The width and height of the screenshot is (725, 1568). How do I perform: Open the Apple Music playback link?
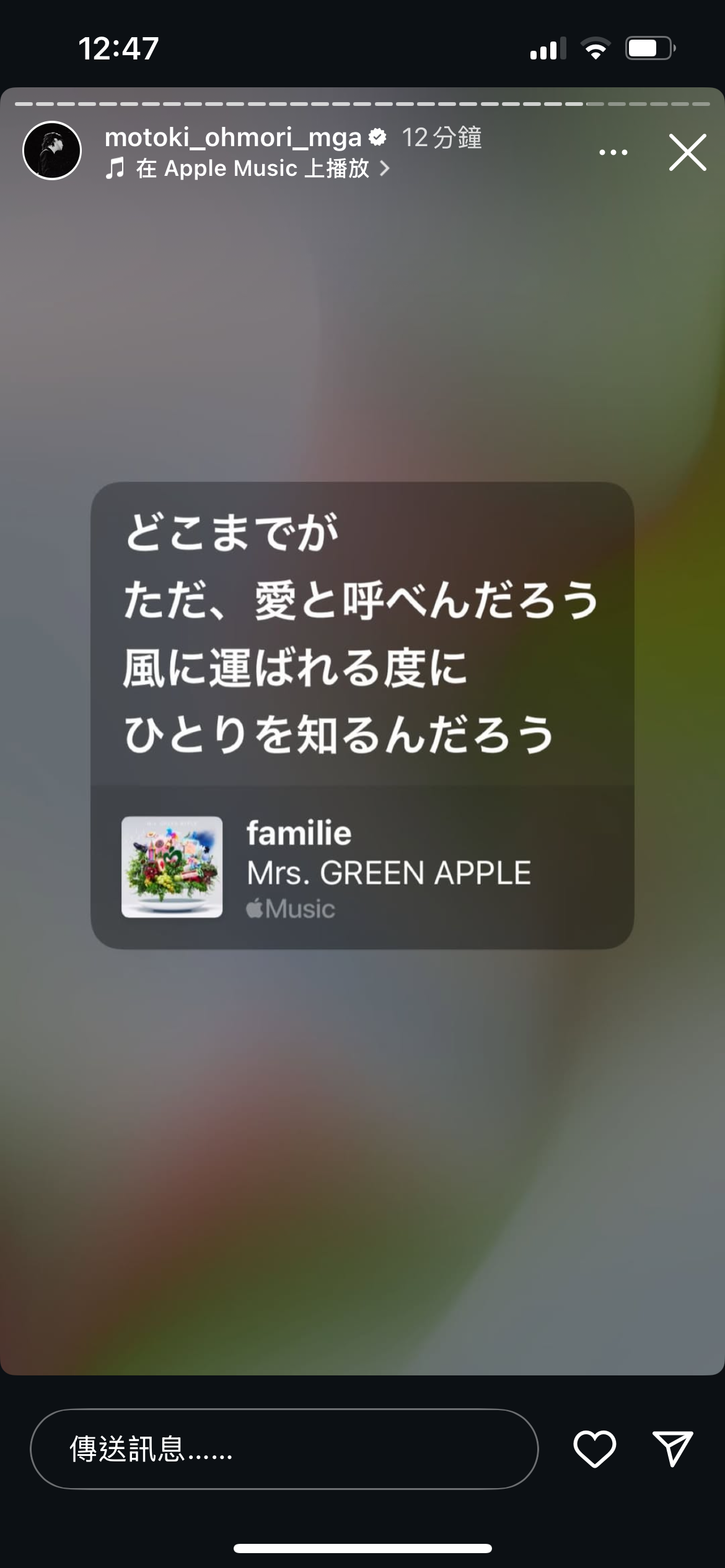(x=248, y=169)
